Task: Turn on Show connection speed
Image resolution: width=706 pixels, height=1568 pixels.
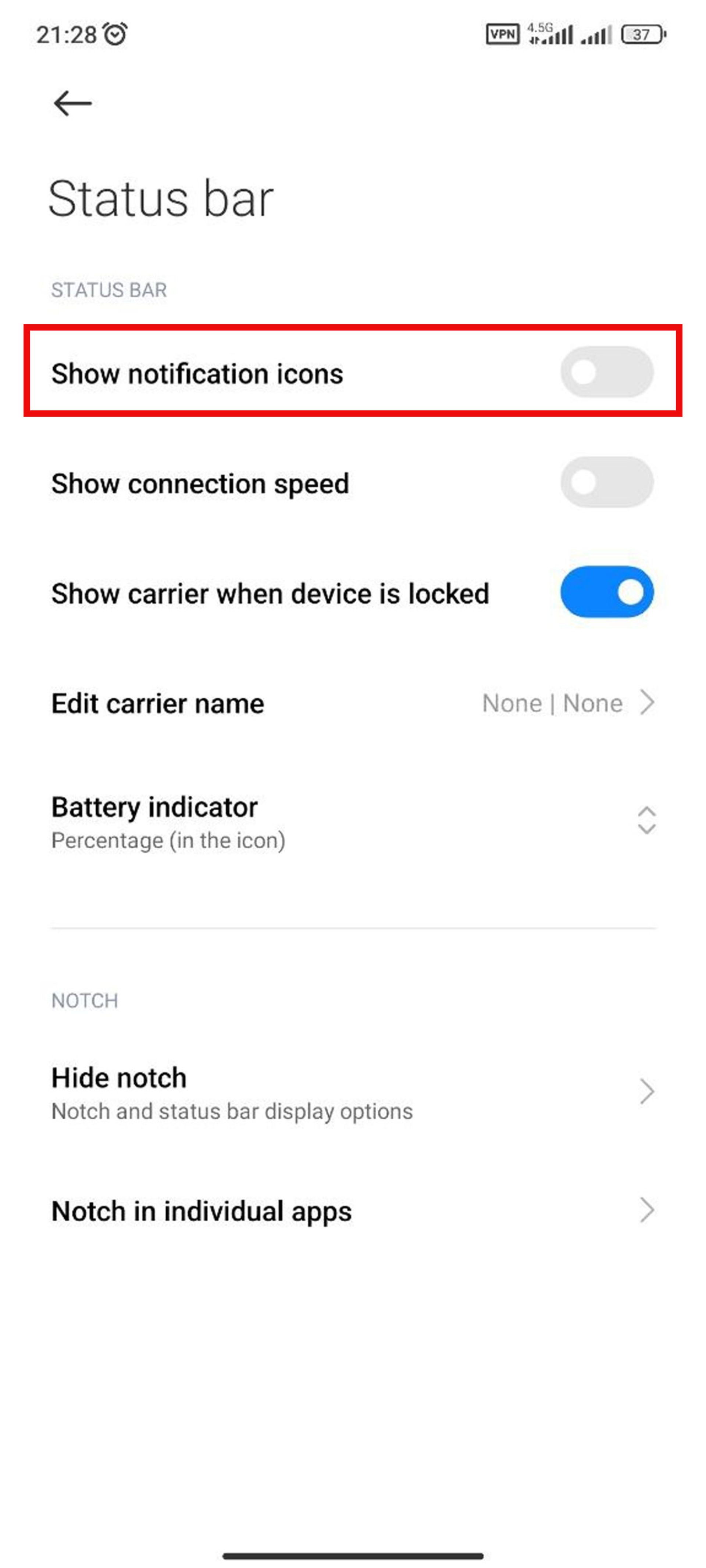Action: [606, 482]
